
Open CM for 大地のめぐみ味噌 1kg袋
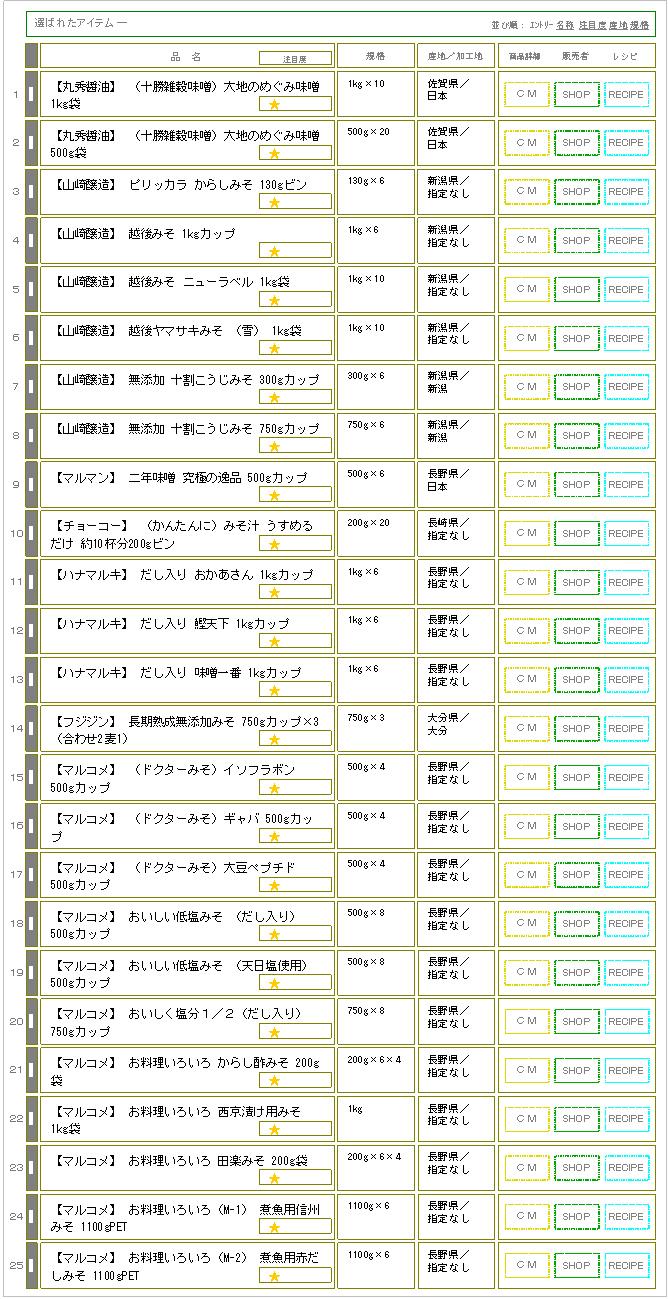(526, 94)
